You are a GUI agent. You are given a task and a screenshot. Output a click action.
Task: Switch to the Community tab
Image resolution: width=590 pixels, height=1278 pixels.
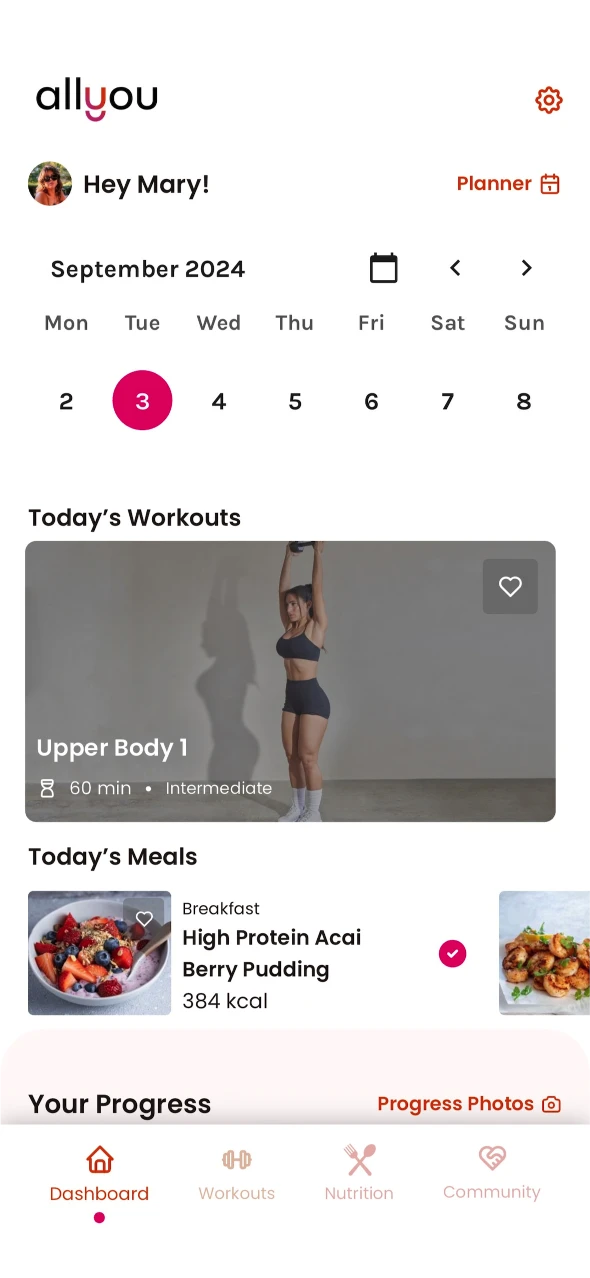491,1174
